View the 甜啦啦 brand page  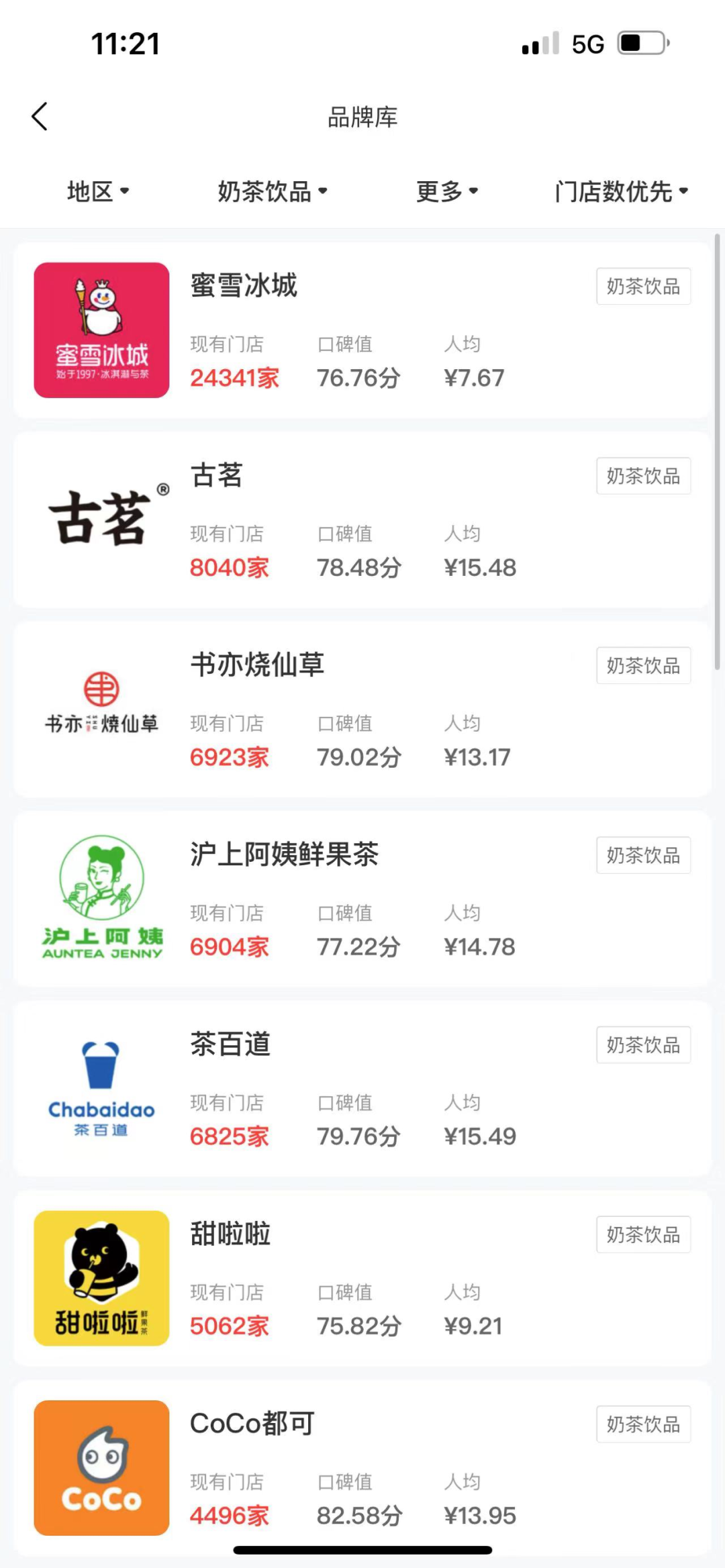coord(362,1279)
